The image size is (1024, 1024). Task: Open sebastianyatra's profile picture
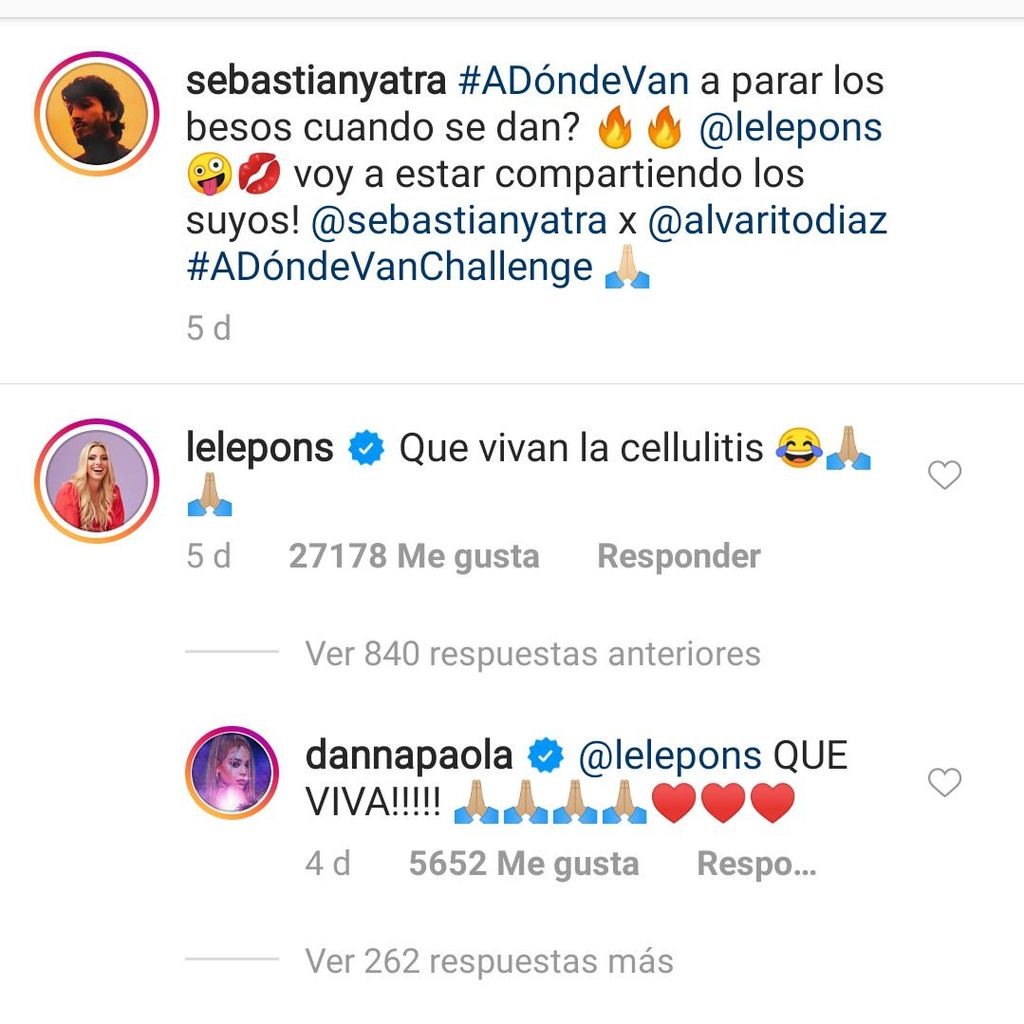tap(97, 114)
